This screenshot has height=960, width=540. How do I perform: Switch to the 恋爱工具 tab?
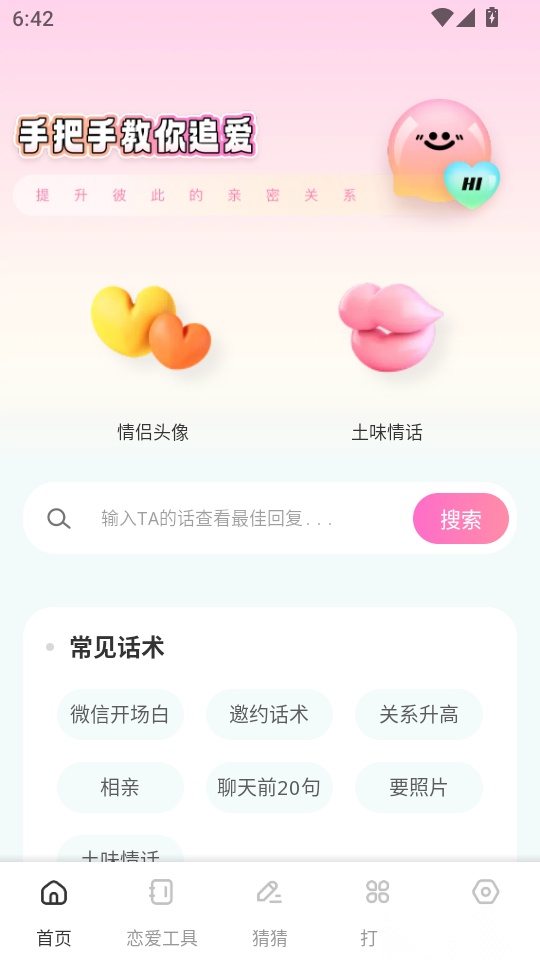162,912
